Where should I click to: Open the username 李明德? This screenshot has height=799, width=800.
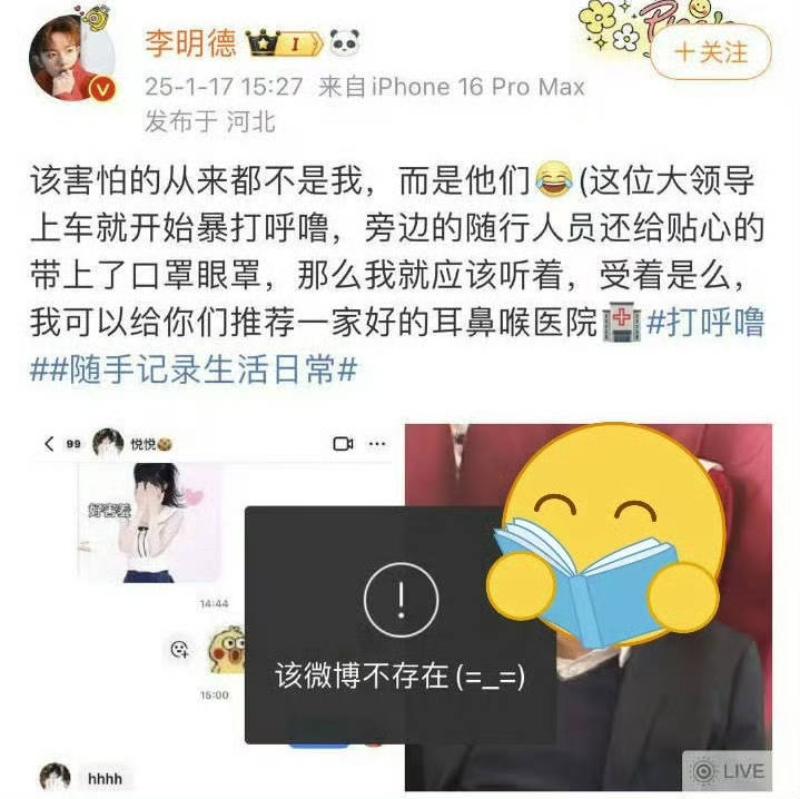tap(190, 42)
